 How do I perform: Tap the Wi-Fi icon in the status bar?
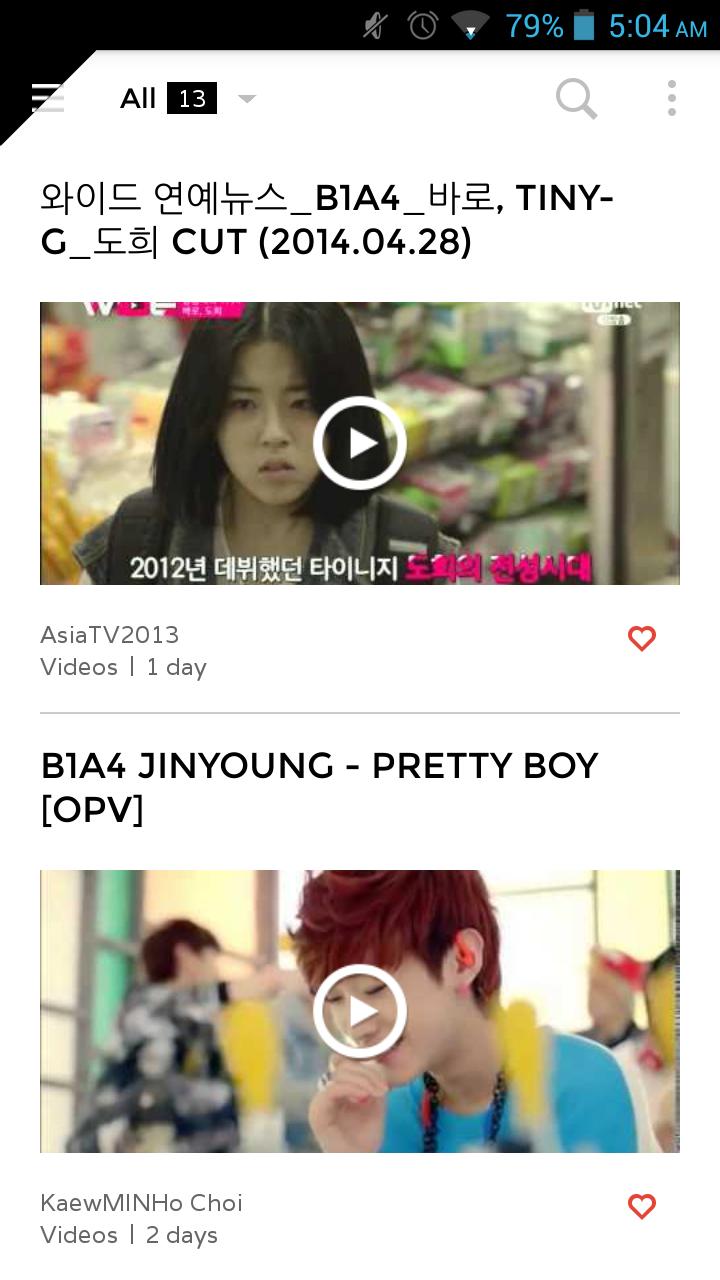pos(469,24)
